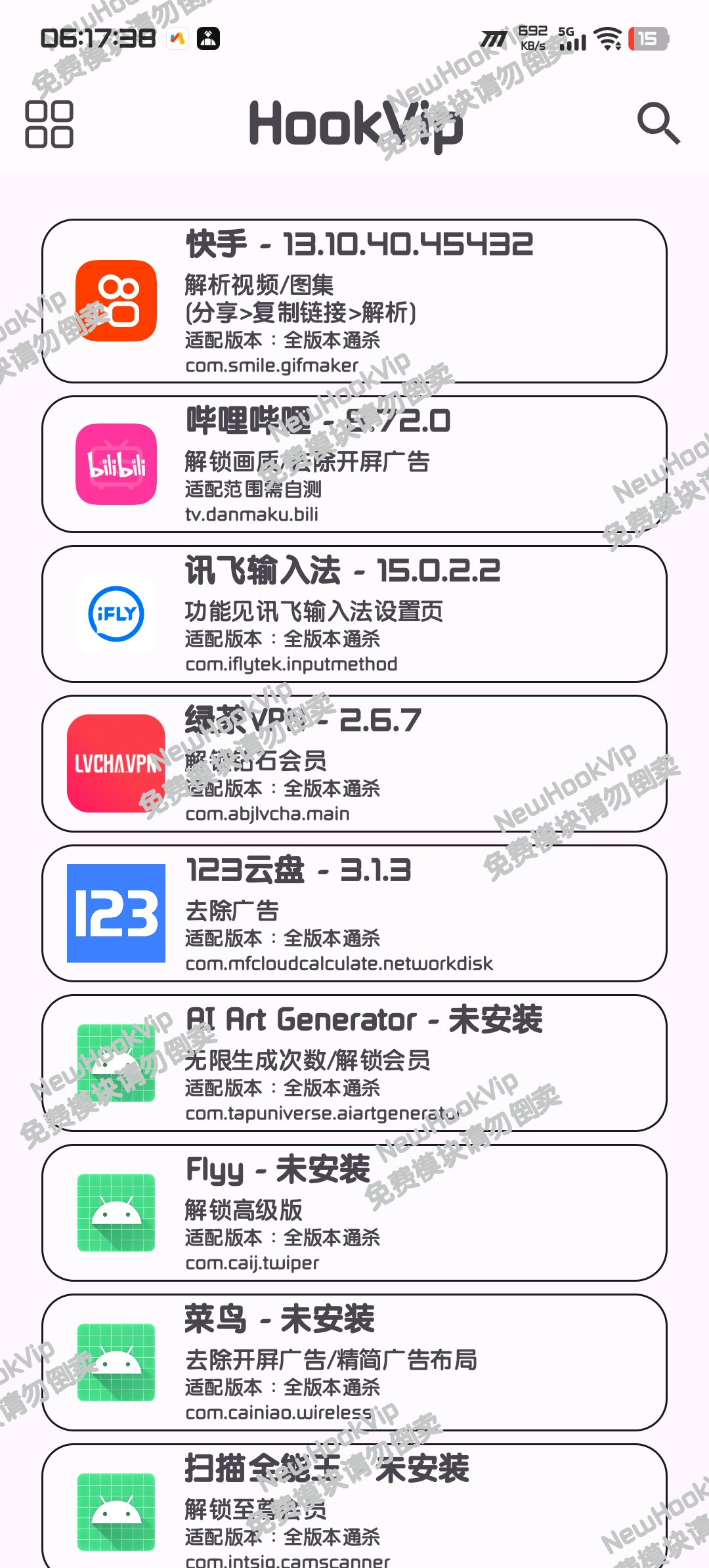The width and height of the screenshot is (709, 1568).
Task: Open the Flyy module card
Action: 354,1213
